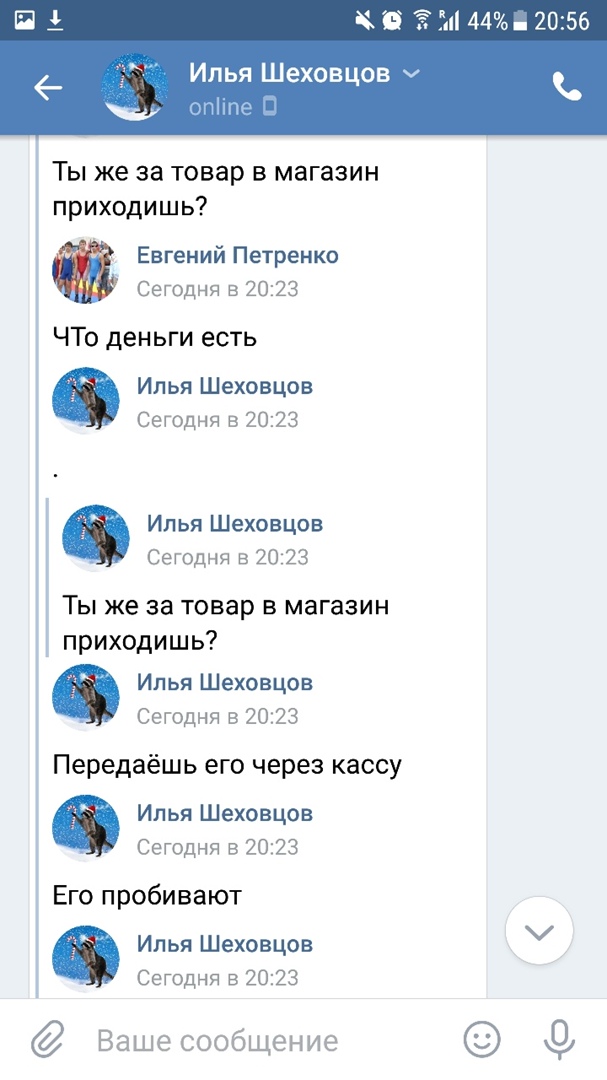Select the message ЧТо деньги есть

(155, 338)
